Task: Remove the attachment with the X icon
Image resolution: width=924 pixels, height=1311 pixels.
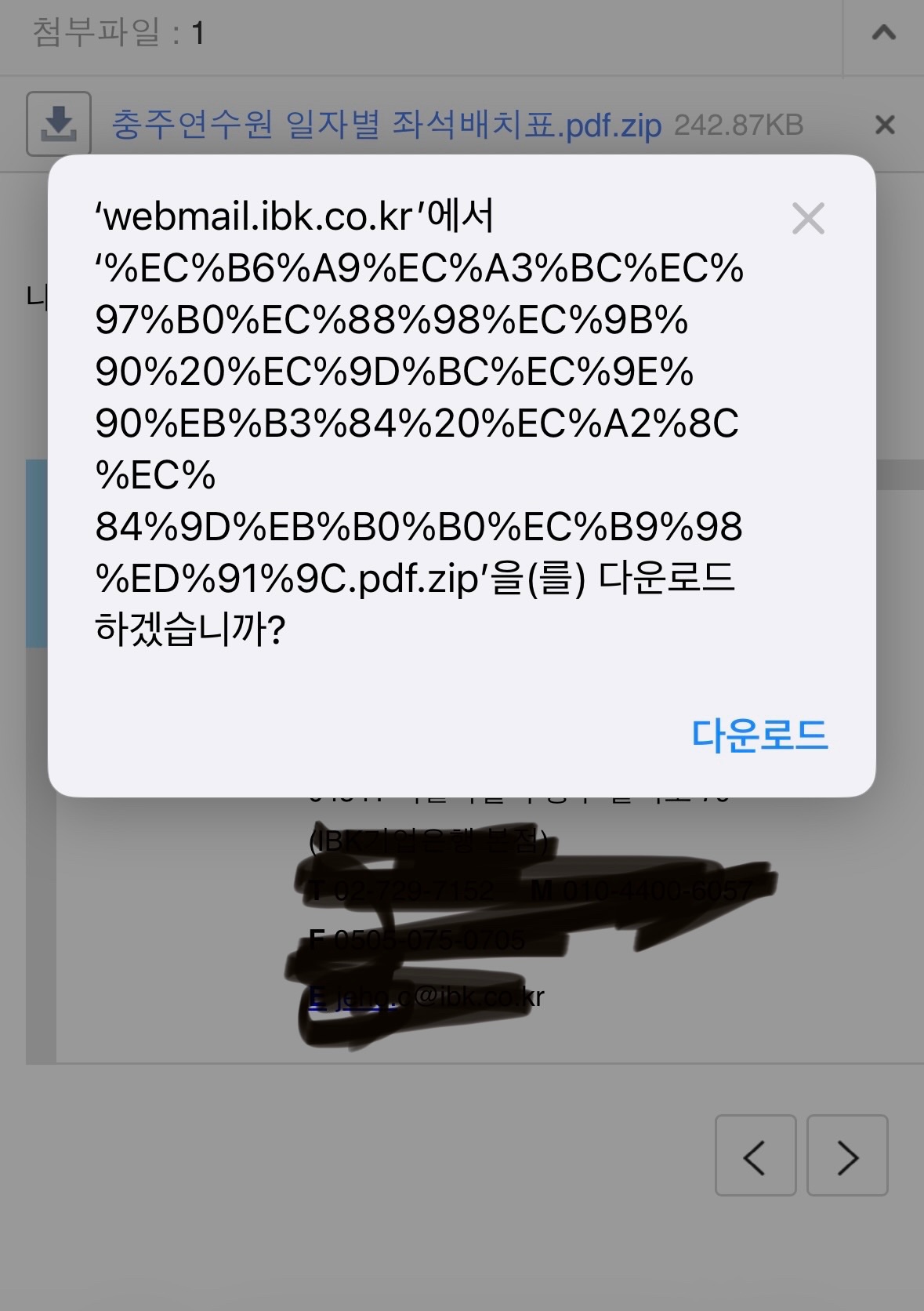Action: point(885,125)
